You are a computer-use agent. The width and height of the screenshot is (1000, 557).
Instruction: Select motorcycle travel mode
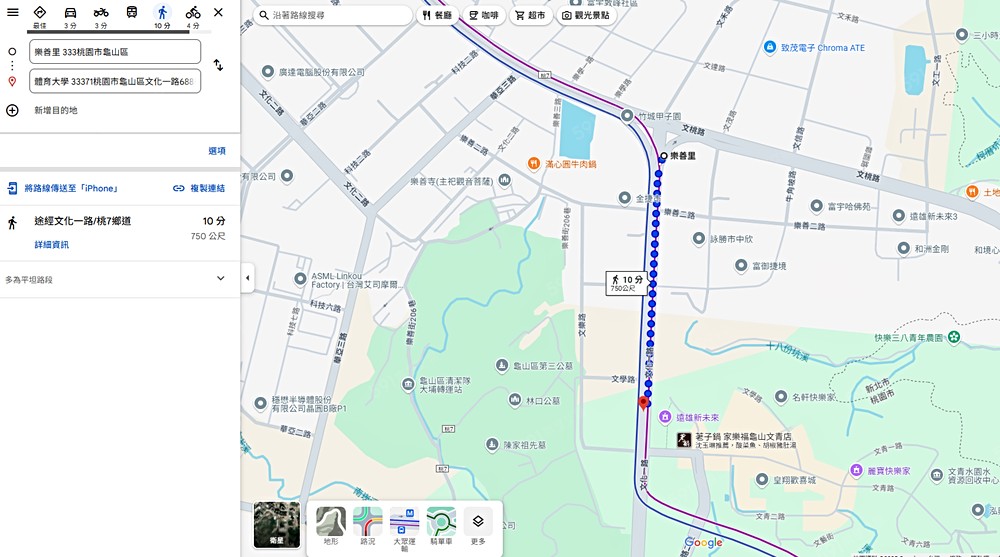point(101,14)
